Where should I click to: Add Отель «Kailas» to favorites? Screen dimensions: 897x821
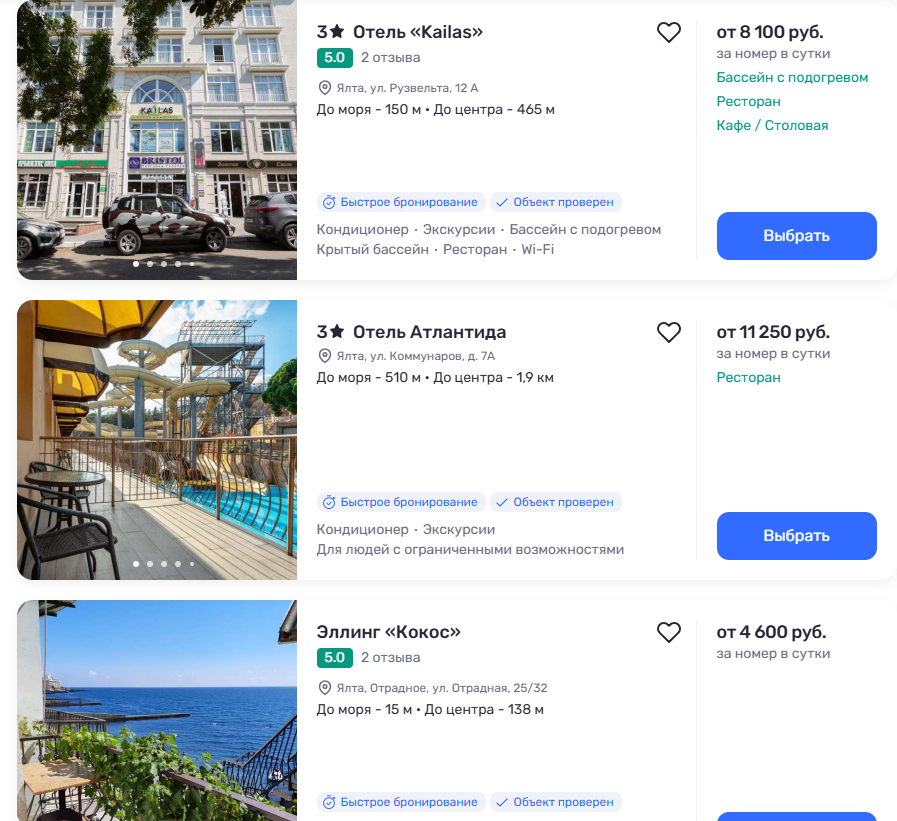669,33
